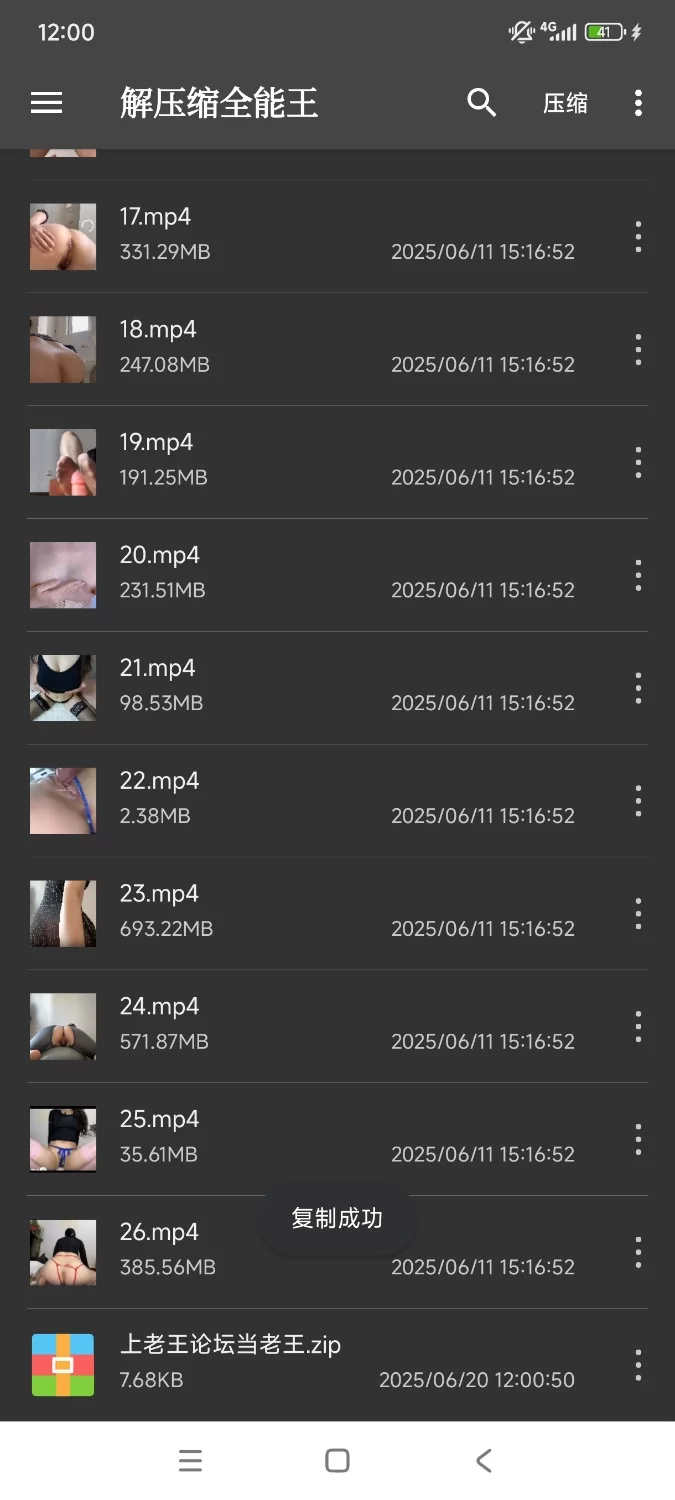Show more options for 上老王论坛当老王.zip

638,1365
